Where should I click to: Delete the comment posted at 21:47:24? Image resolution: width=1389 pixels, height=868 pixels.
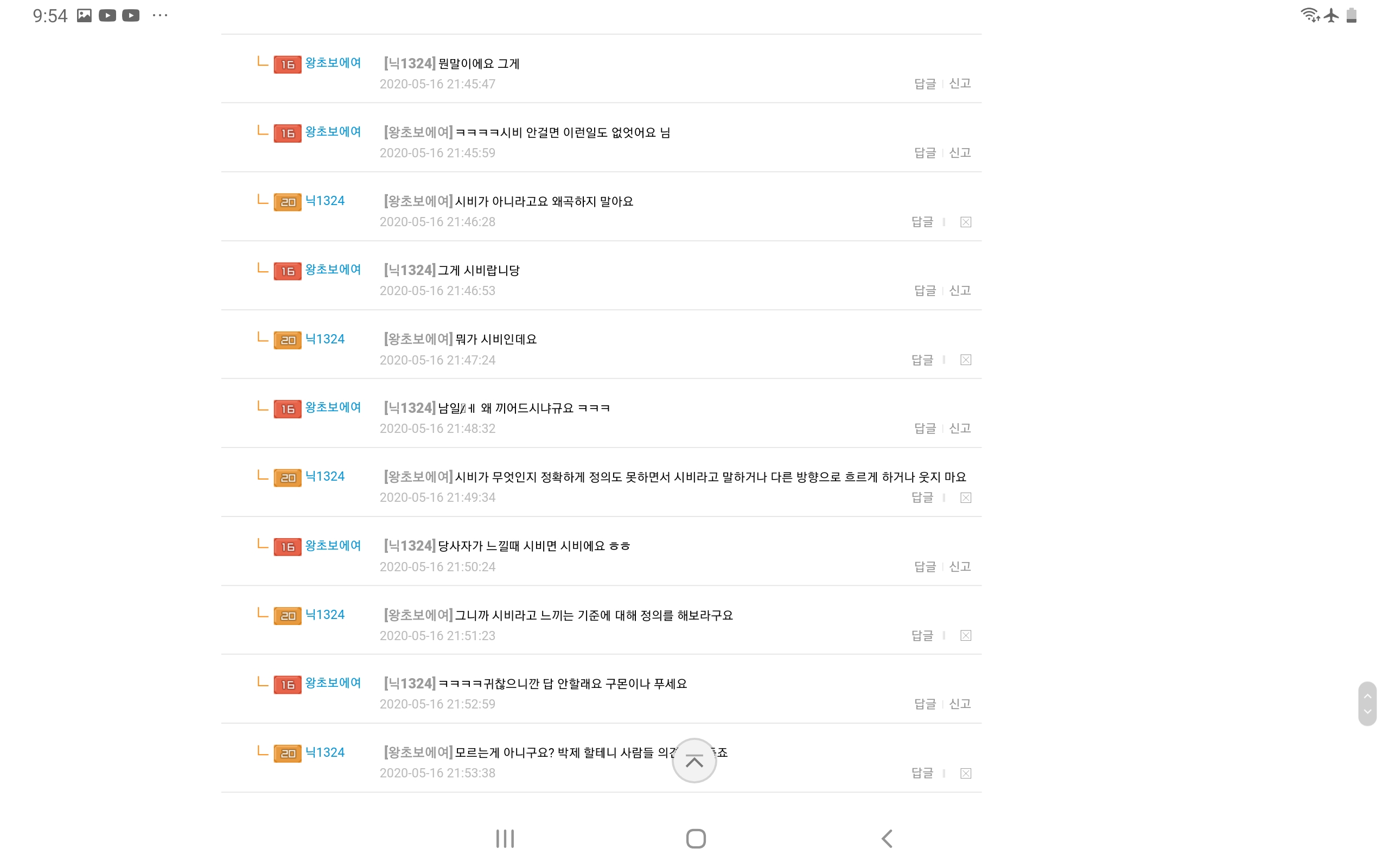click(965, 360)
